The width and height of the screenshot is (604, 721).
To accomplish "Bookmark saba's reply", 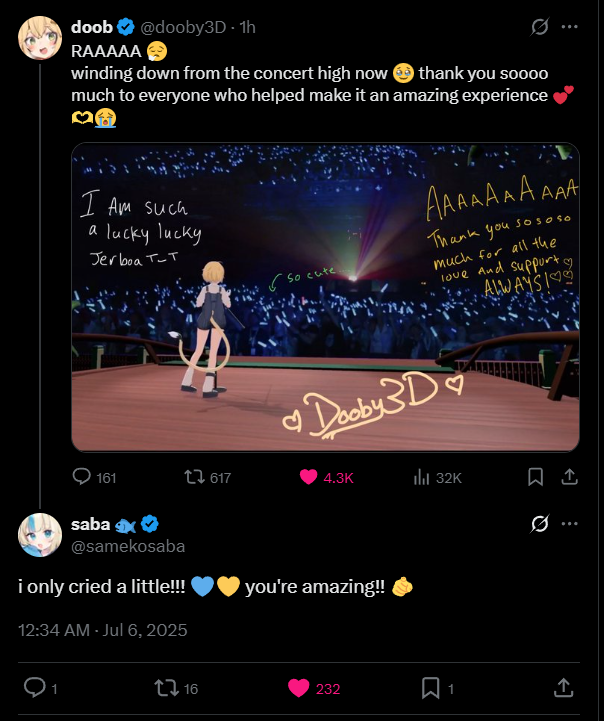I will coord(430,687).
